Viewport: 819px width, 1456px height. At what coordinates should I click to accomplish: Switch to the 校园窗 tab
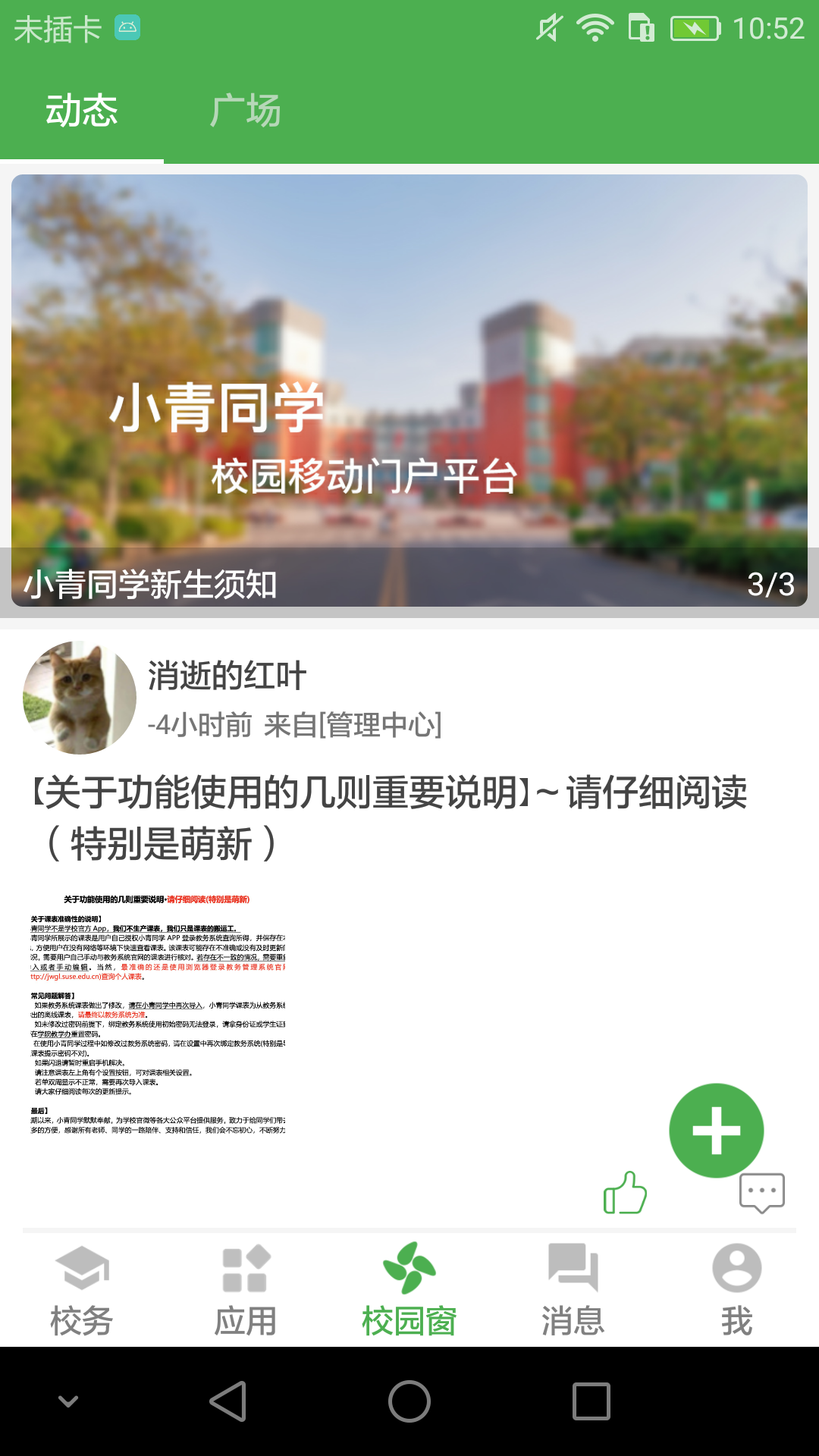click(409, 1289)
